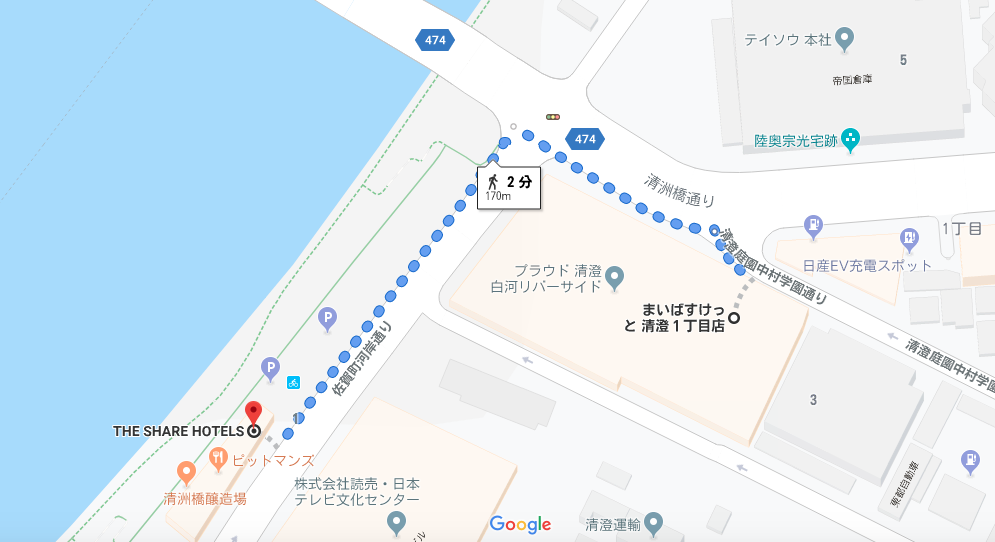This screenshot has width=995, height=542.
Task: Select the 清洲橋醸造場 place marker
Action: [x=186, y=472]
